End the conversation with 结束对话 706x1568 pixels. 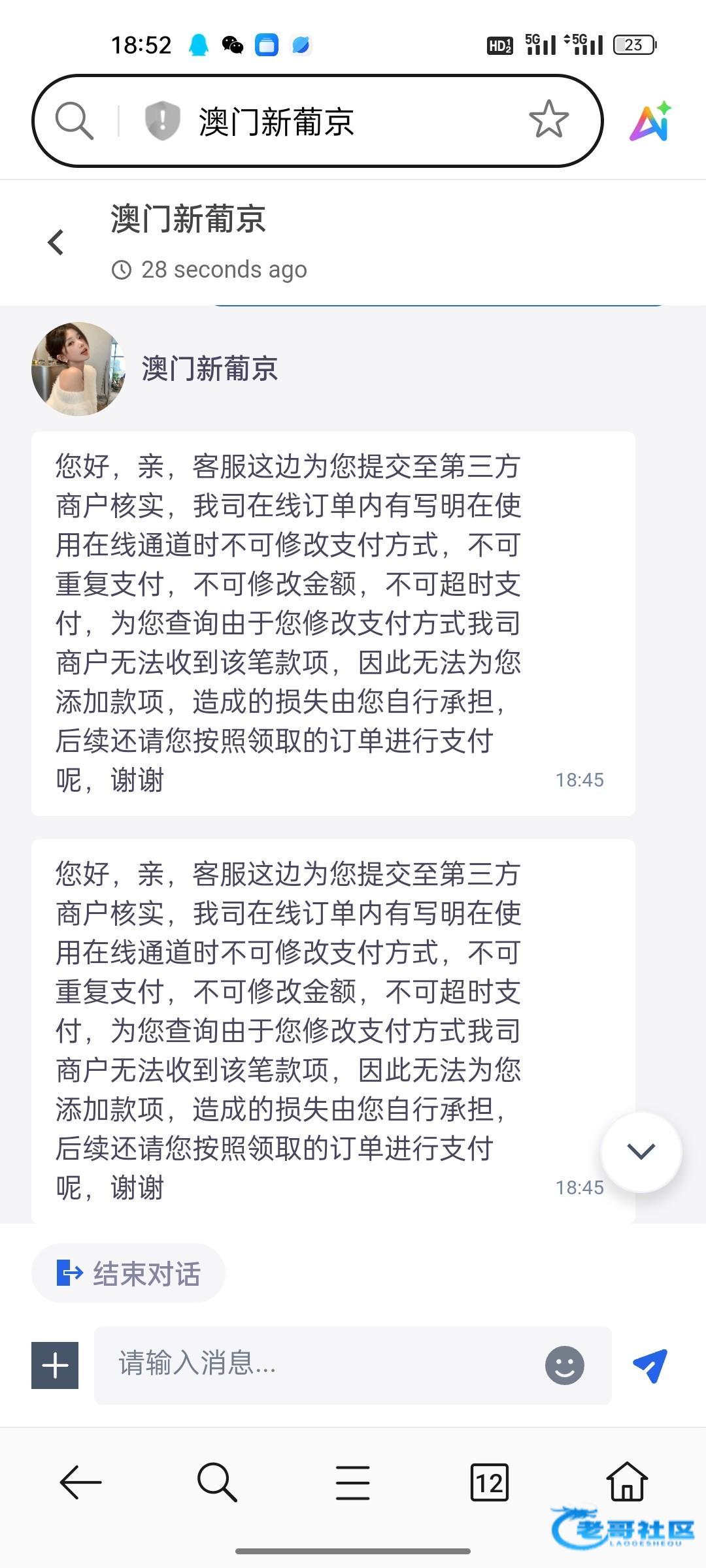128,1273
